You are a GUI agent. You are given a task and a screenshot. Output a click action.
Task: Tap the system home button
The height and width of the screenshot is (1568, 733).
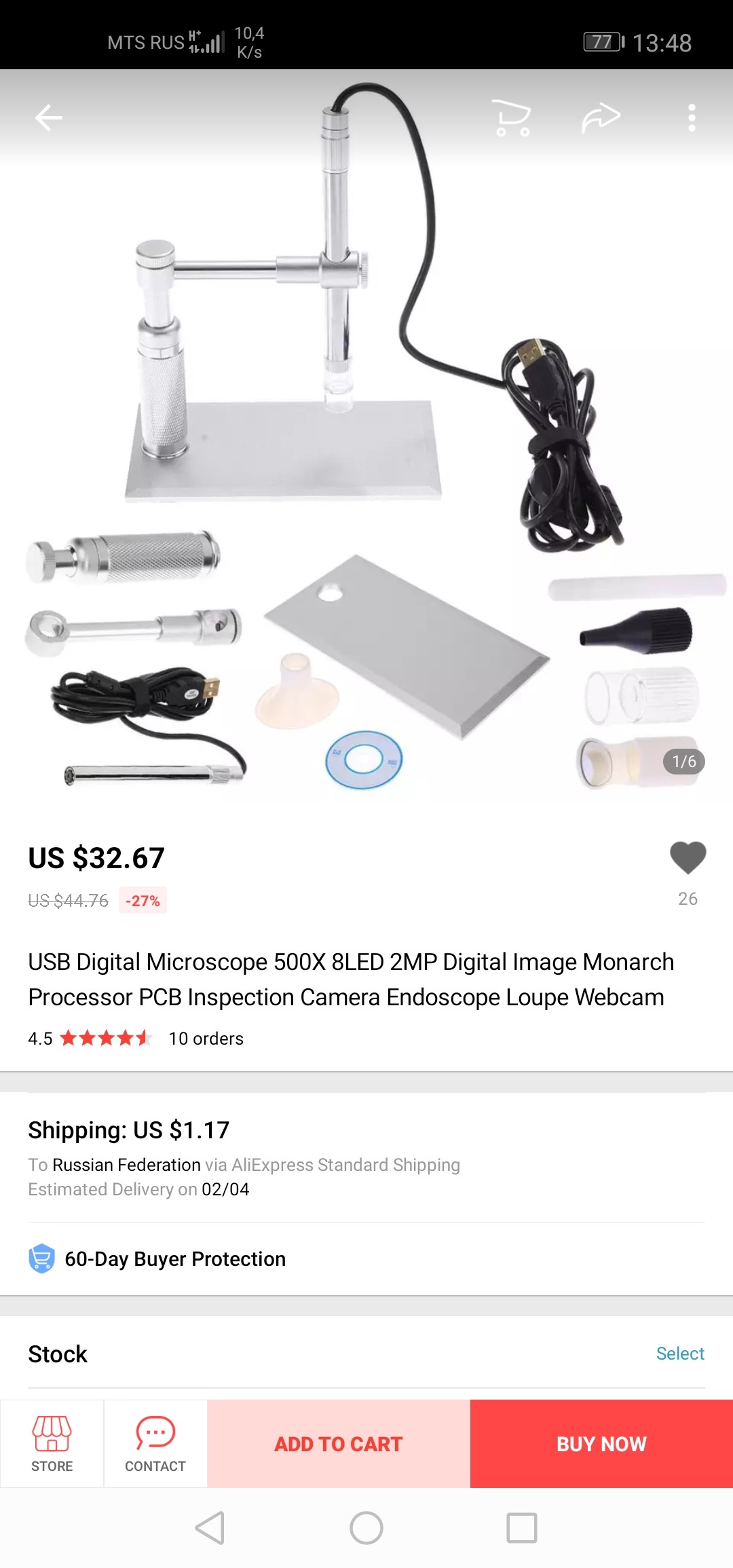tap(366, 1528)
